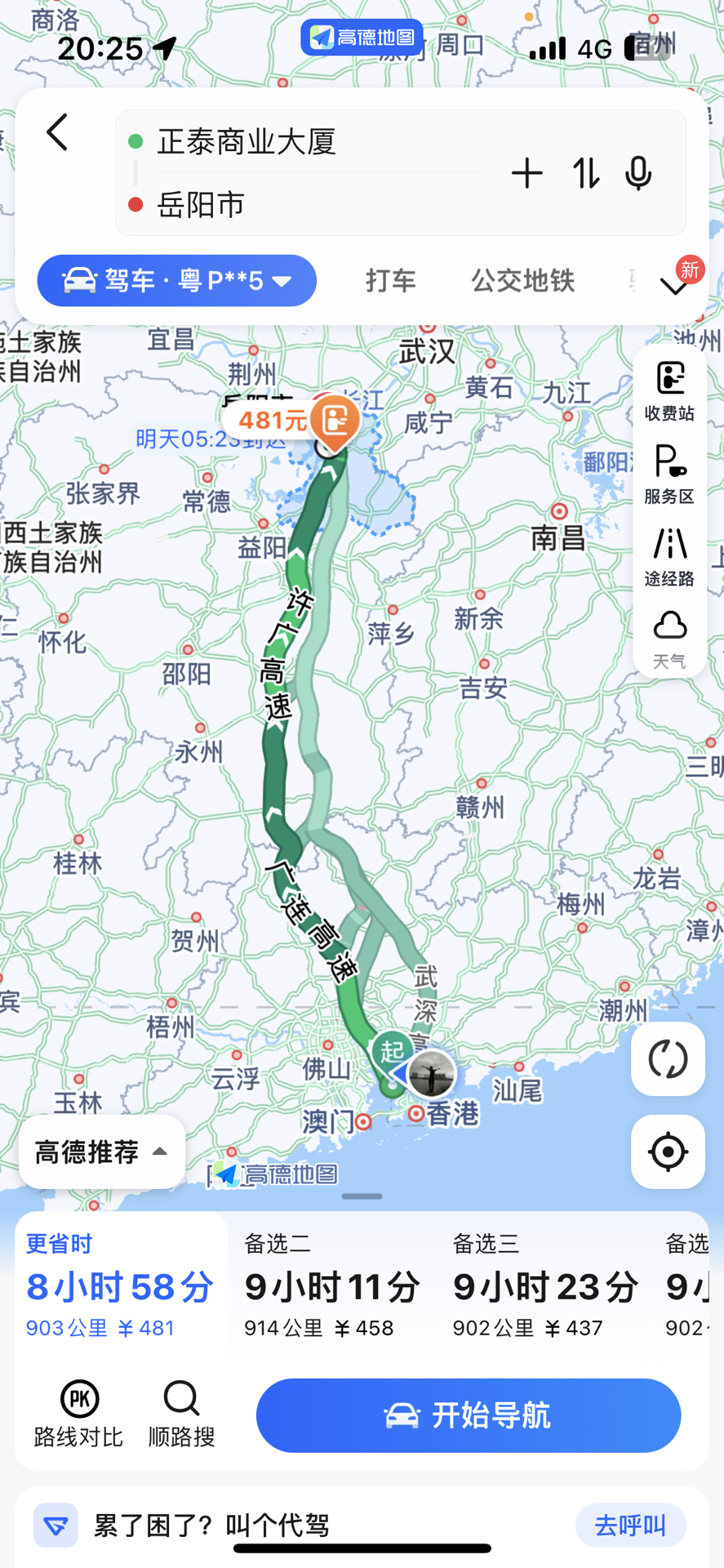The width and height of the screenshot is (724, 1568).
Task: Tap 去呼叫 to call a designated driver
Action: click(x=630, y=1525)
